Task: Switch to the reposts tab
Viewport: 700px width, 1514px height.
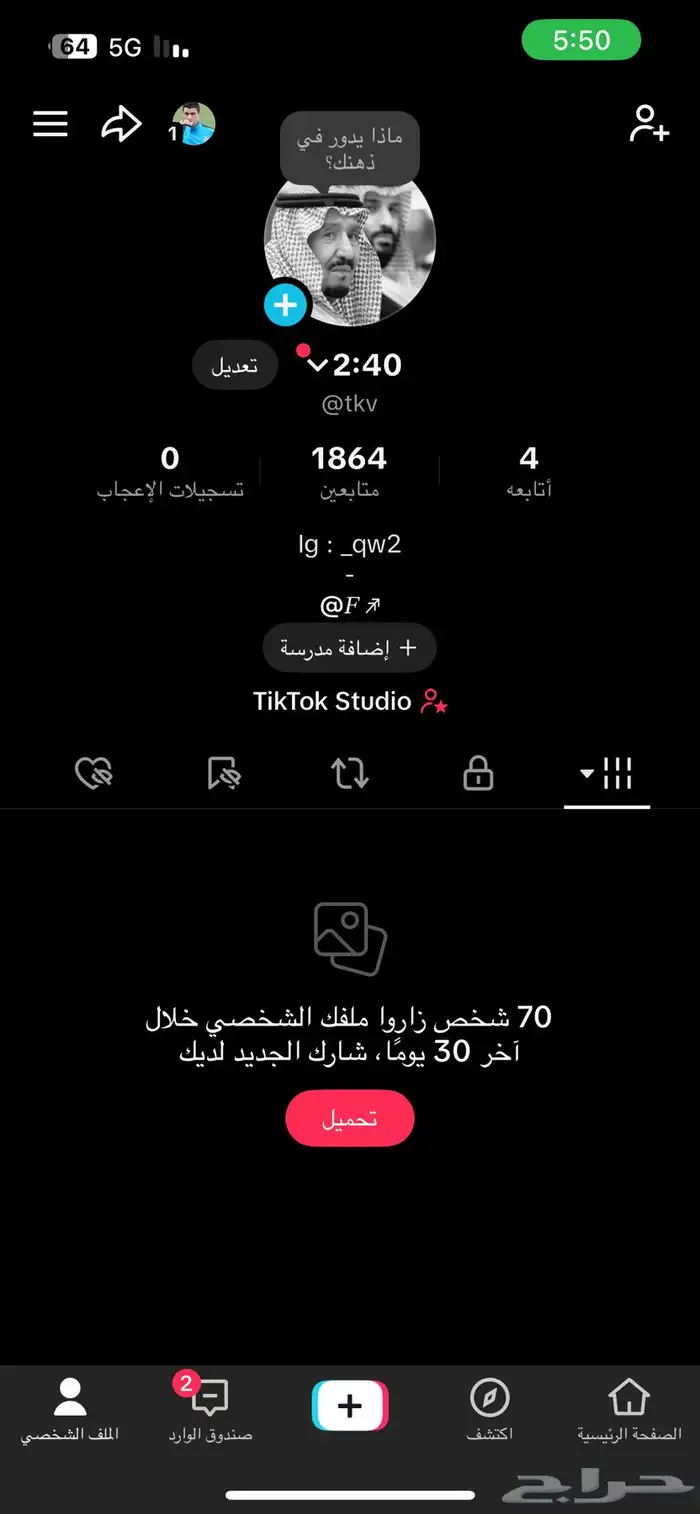Action: (350, 774)
